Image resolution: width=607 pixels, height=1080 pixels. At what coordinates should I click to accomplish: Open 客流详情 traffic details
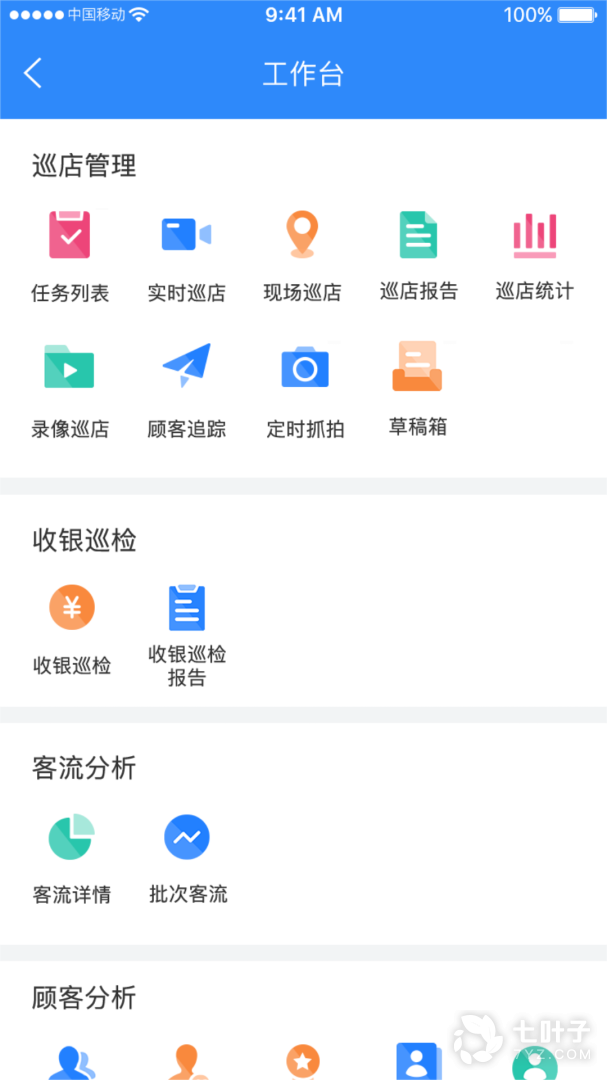point(72,858)
